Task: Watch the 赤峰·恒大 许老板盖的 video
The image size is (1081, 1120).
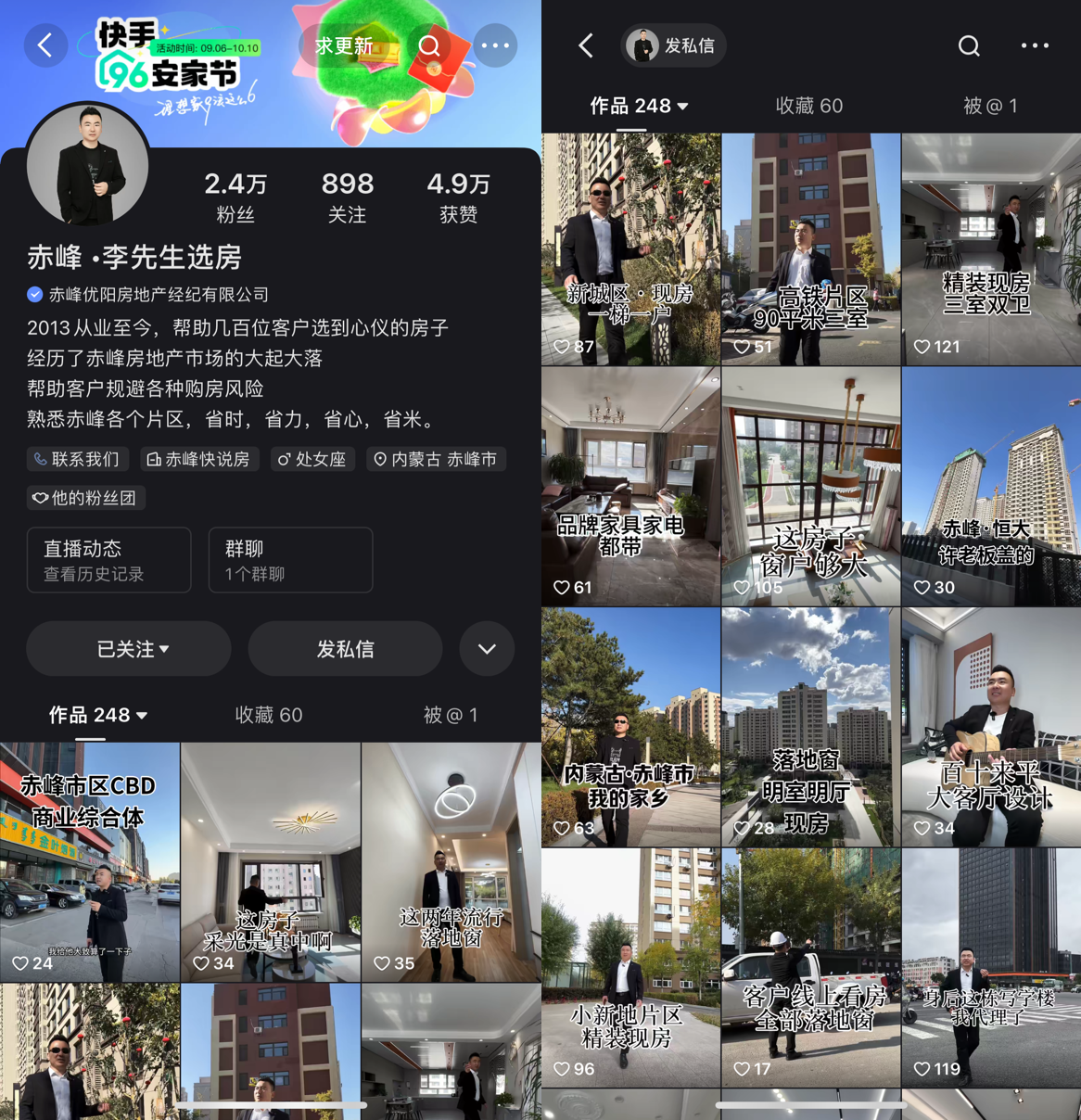Action: pos(990,486)
